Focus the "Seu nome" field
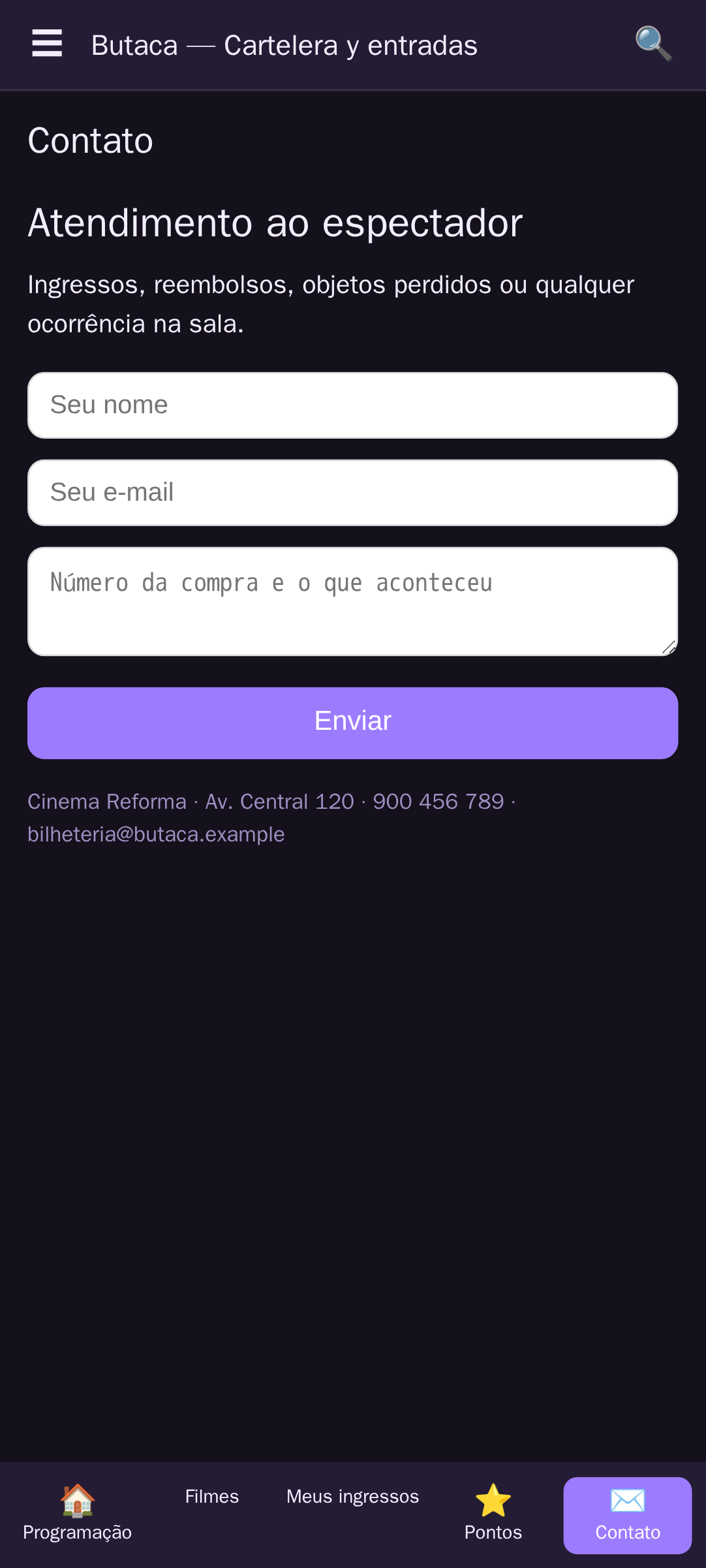The width and height of the screenshot is (706, 1568). click(x=352, y=405)
